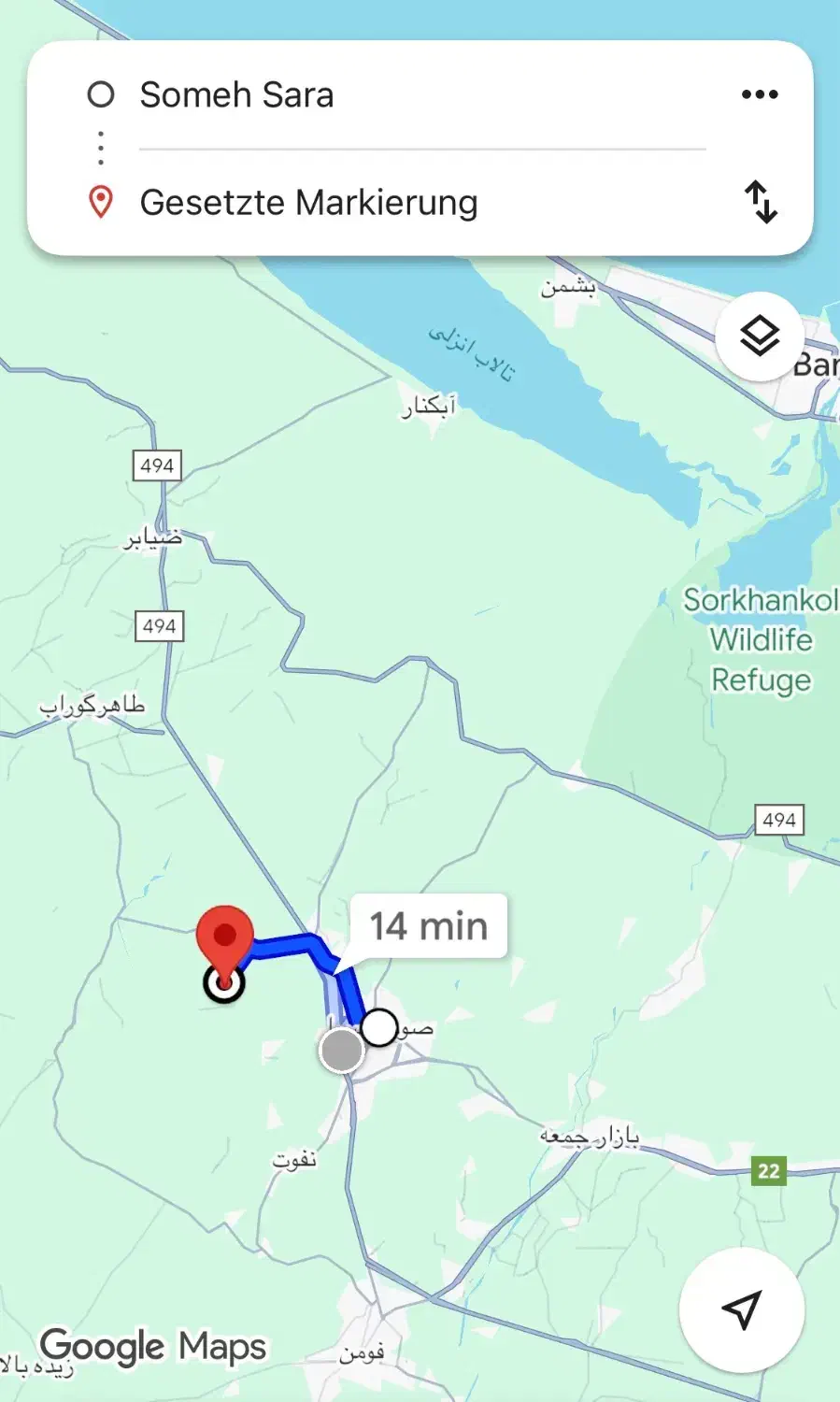The height and width of the screenshot is (1402, 840).
Task: Swap start and destination
Action: coord(761,203)
